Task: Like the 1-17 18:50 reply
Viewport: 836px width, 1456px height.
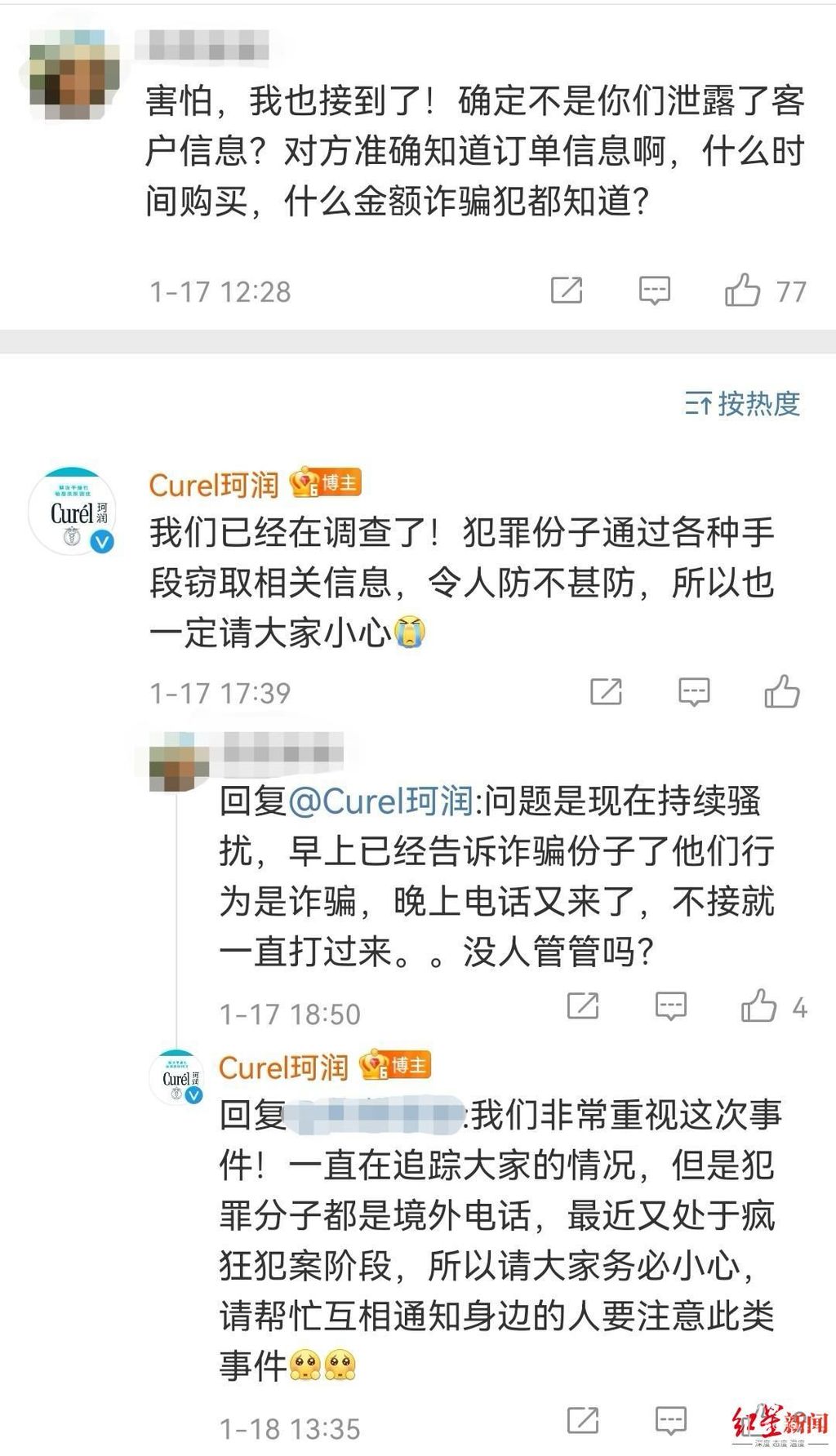Action: coord(758,1006)
